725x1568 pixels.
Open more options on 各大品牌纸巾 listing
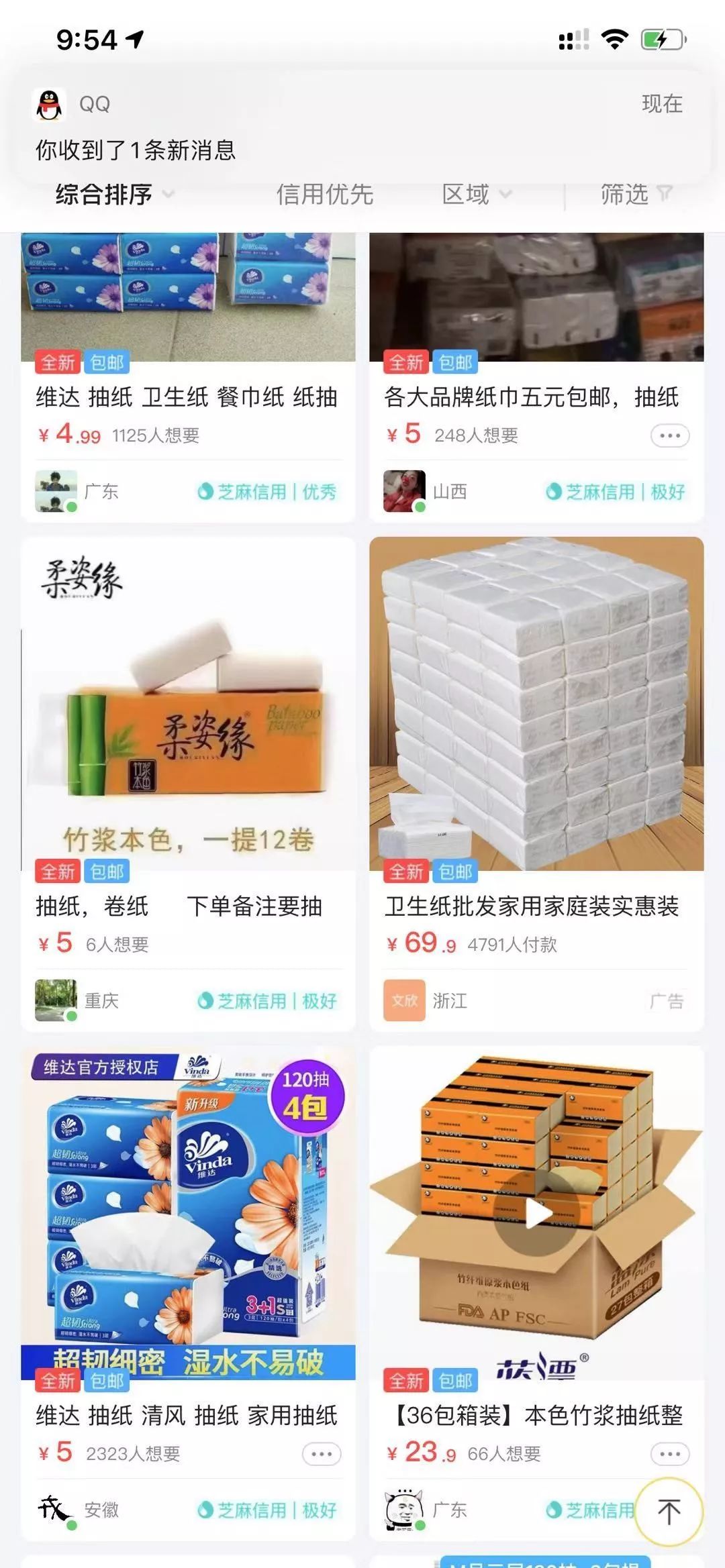tap(669, 435)
